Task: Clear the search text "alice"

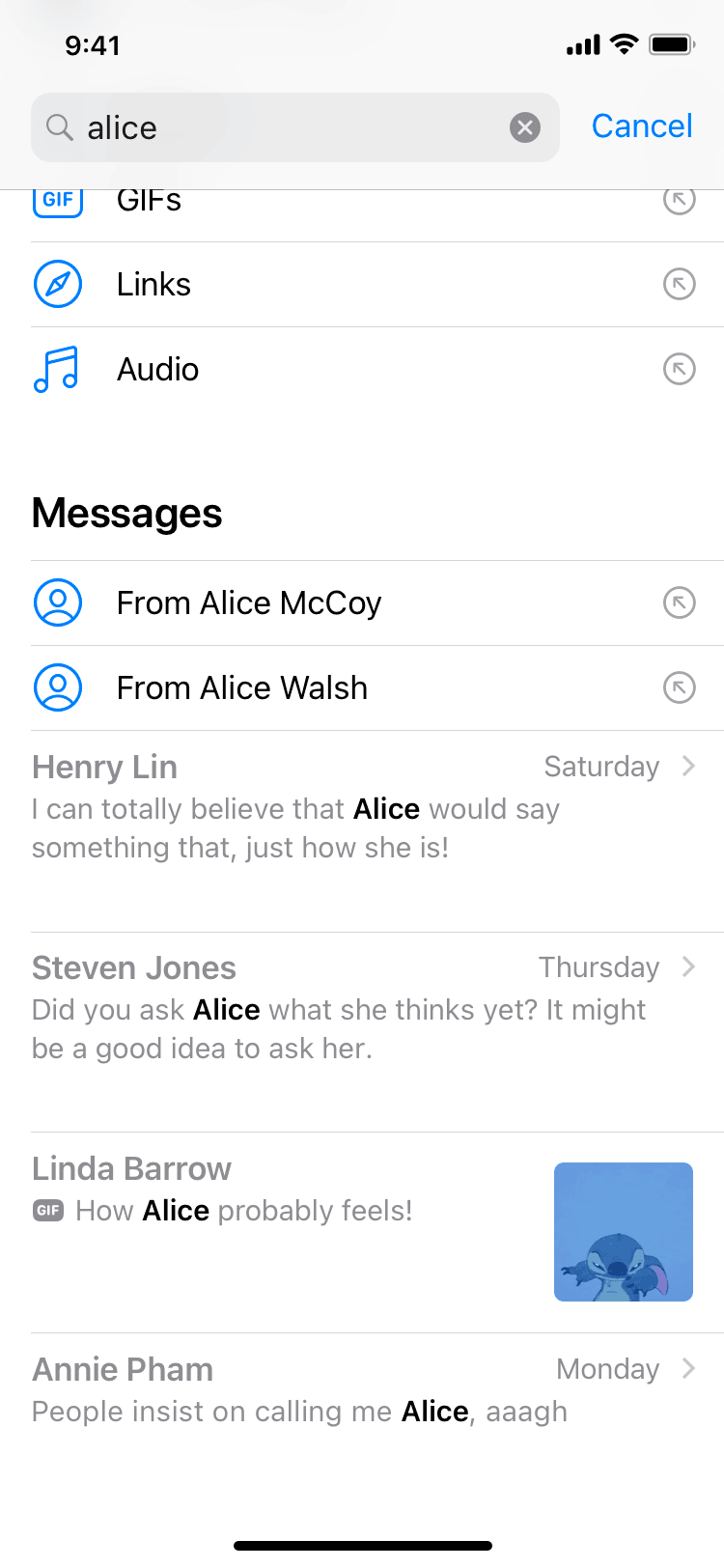Action: (x=525, y=127)
